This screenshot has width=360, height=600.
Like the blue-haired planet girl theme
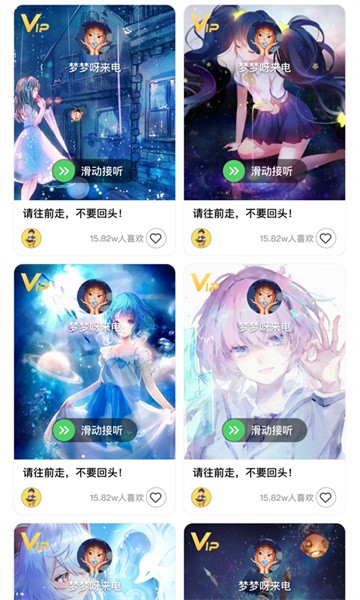click(156, 497)
